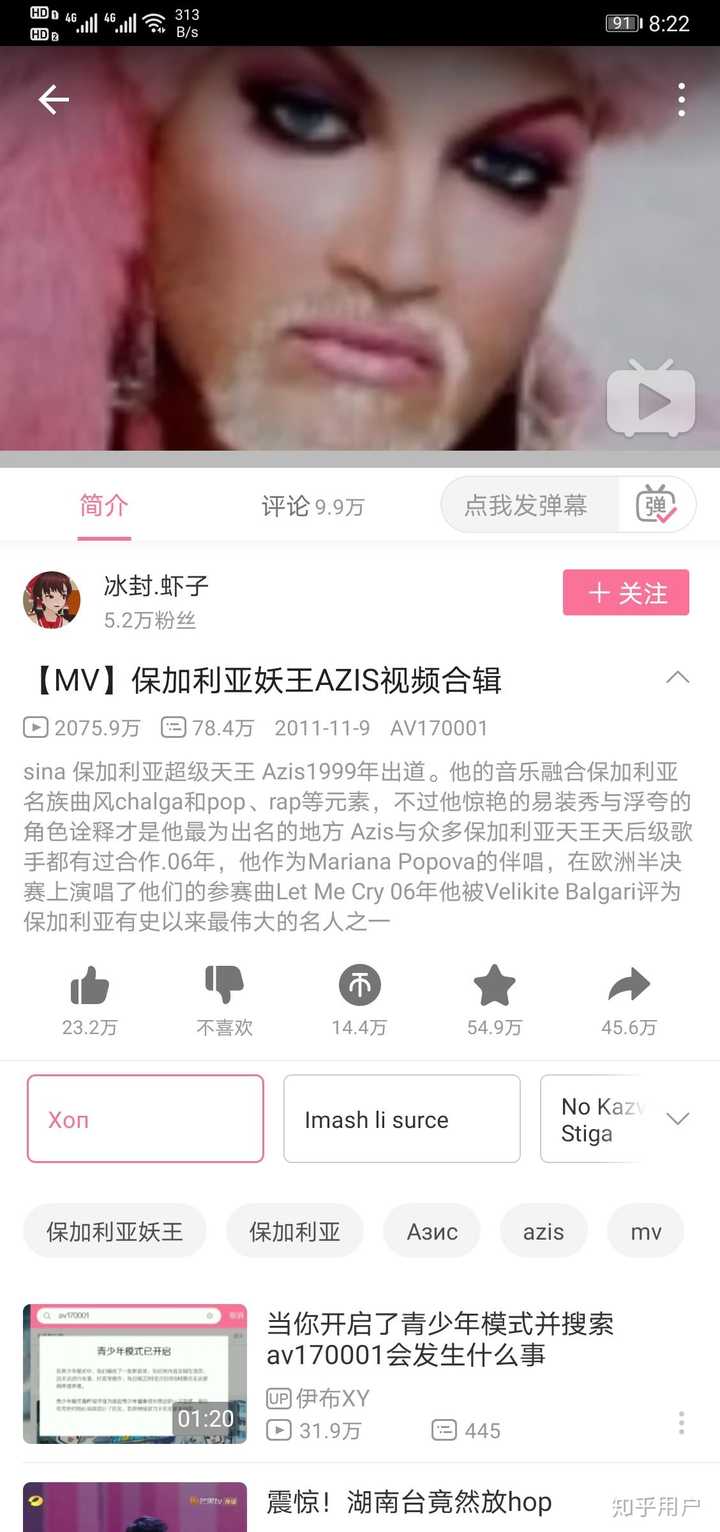This screenshot has height=1532, width=720.
Task: Open uploader 冰封.虾子 profile avatar
Action: [x=51, y=600]
